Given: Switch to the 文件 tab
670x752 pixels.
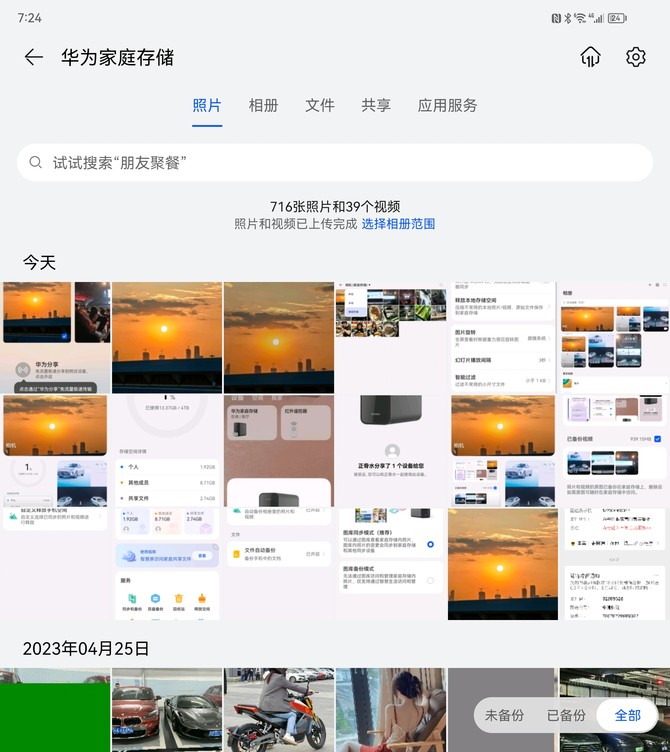Looking at the screenshot, I should coord(320,106).
